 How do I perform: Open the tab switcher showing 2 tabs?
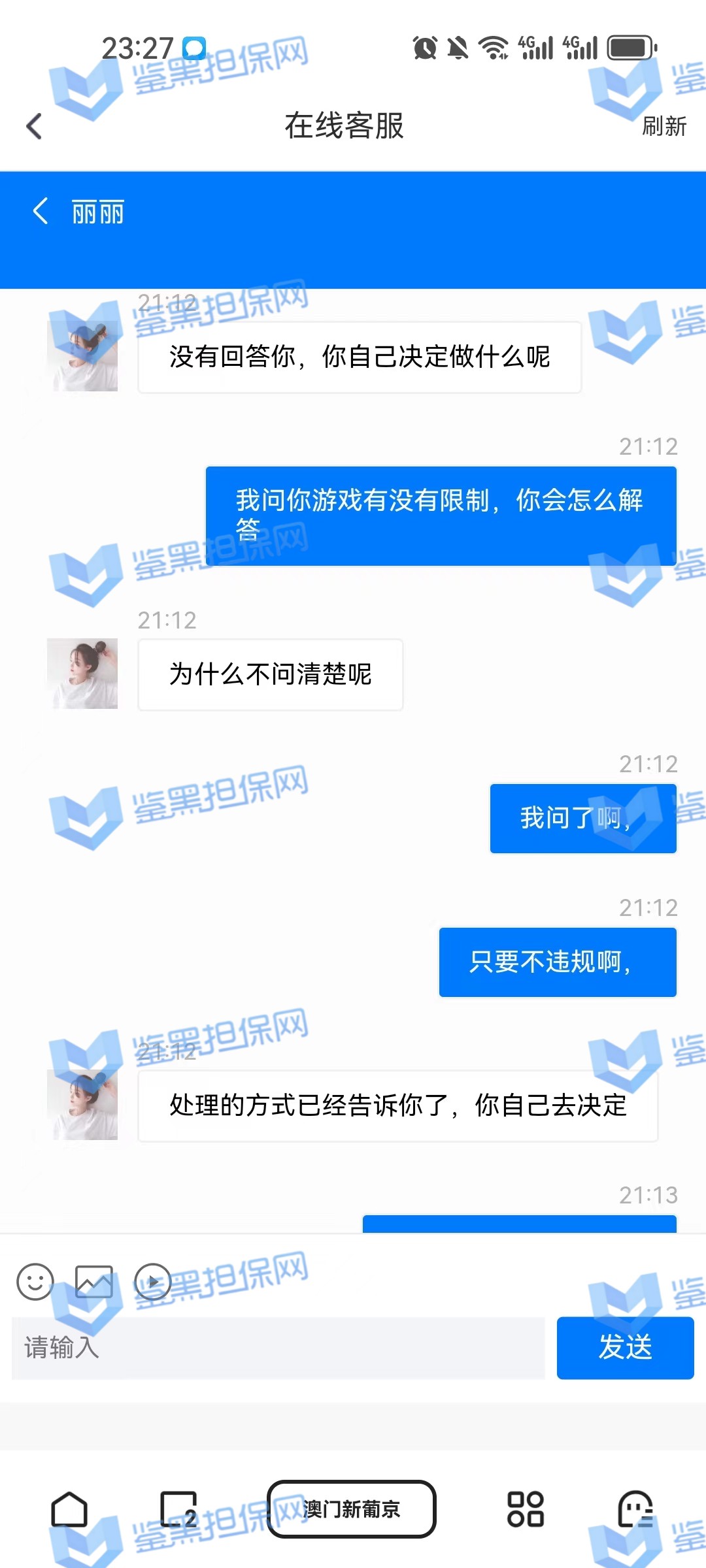point(178,1509)
